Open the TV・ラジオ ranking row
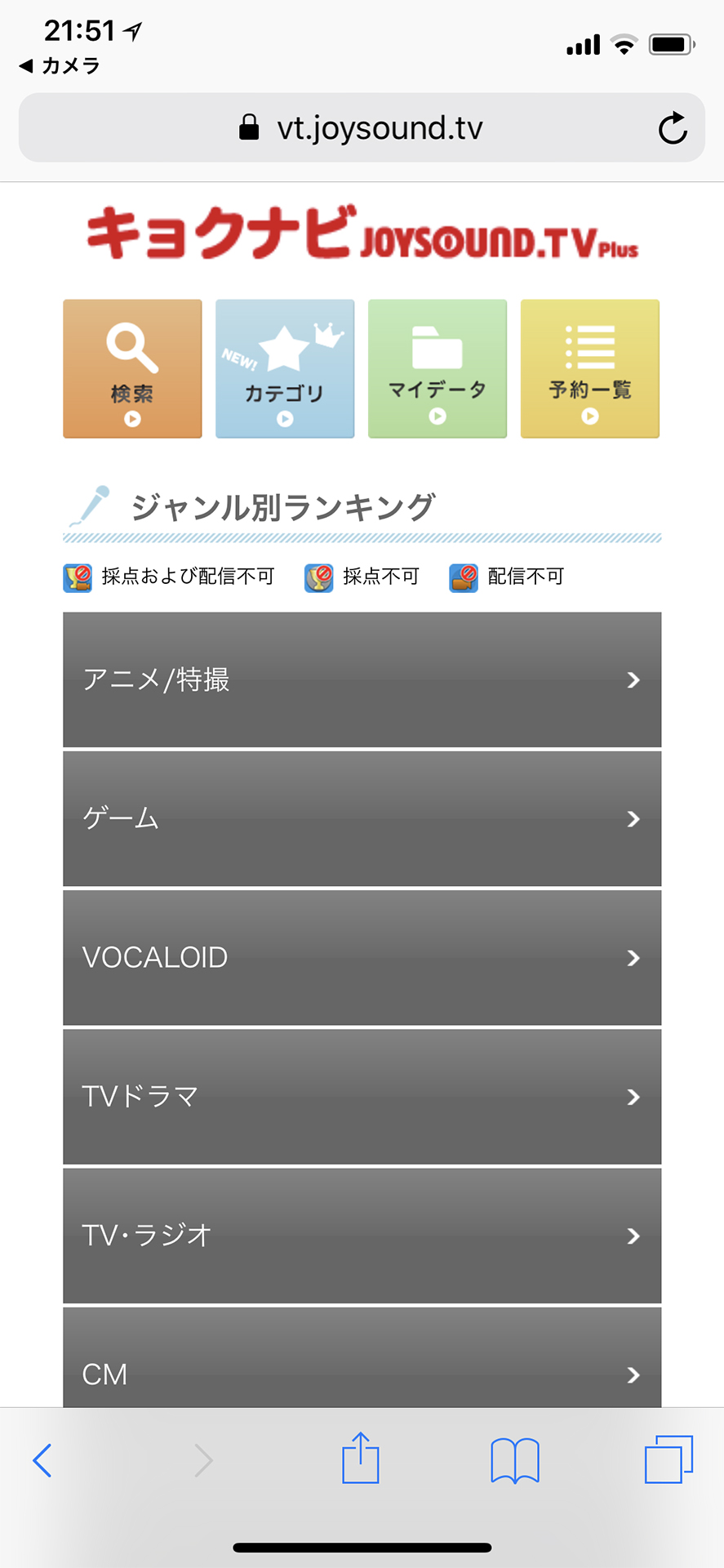Viewport: 724px width, 1568px height. 362,1235
